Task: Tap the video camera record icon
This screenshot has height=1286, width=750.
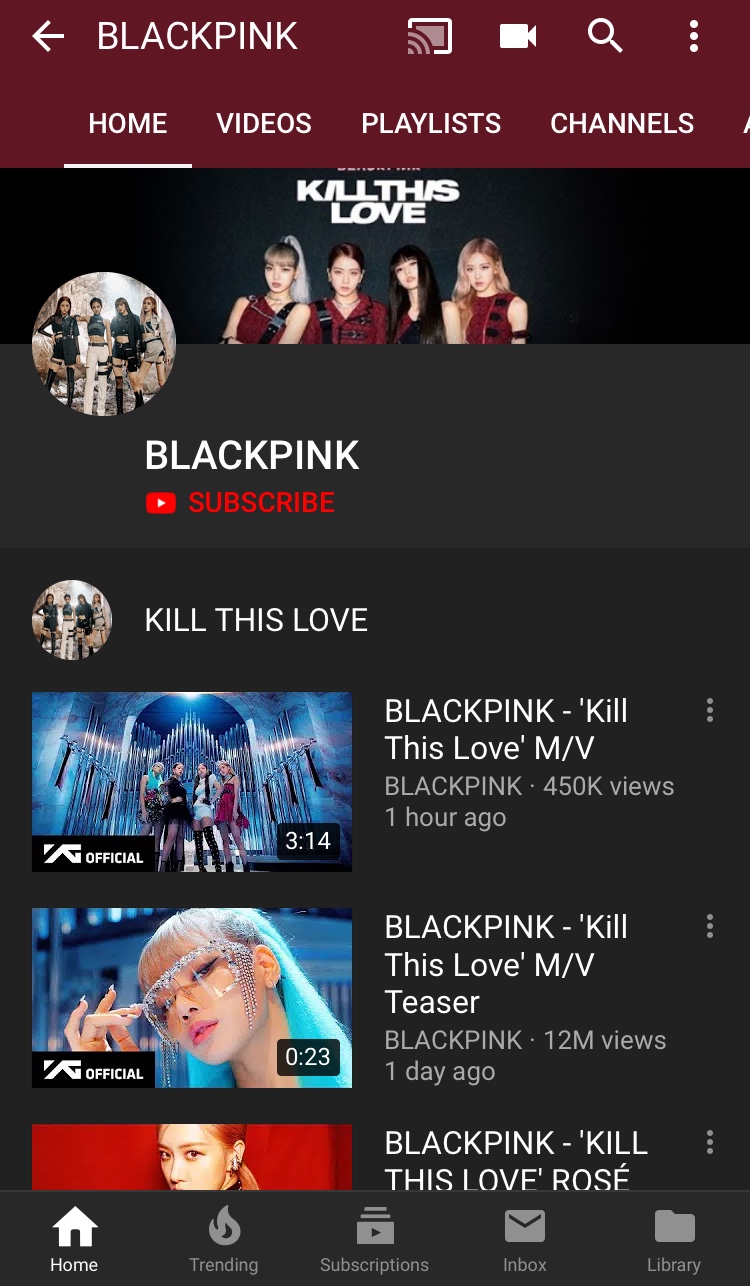Action: pyautogui.click(x=518, y=37)
